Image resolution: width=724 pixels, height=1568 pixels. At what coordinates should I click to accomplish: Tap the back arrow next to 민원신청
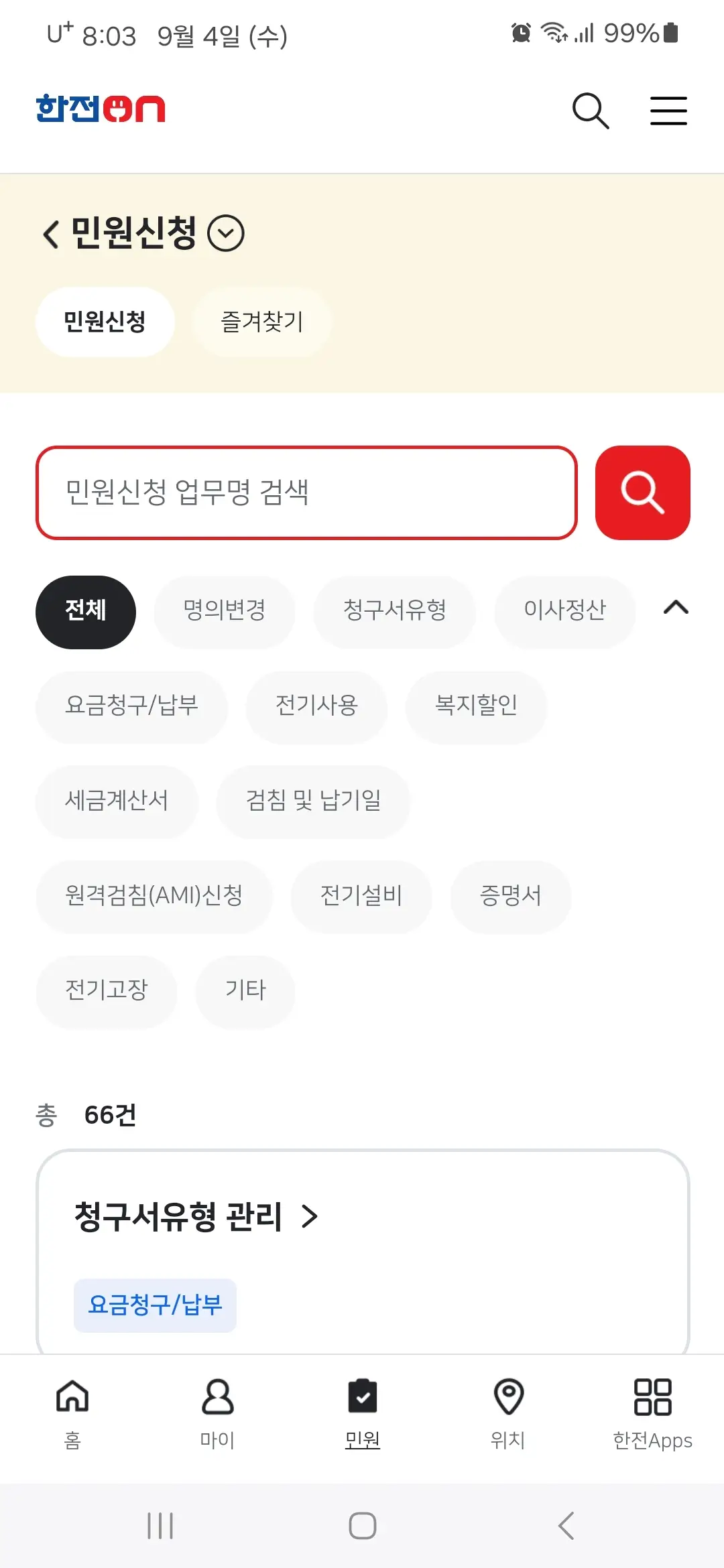coord(50,234)
